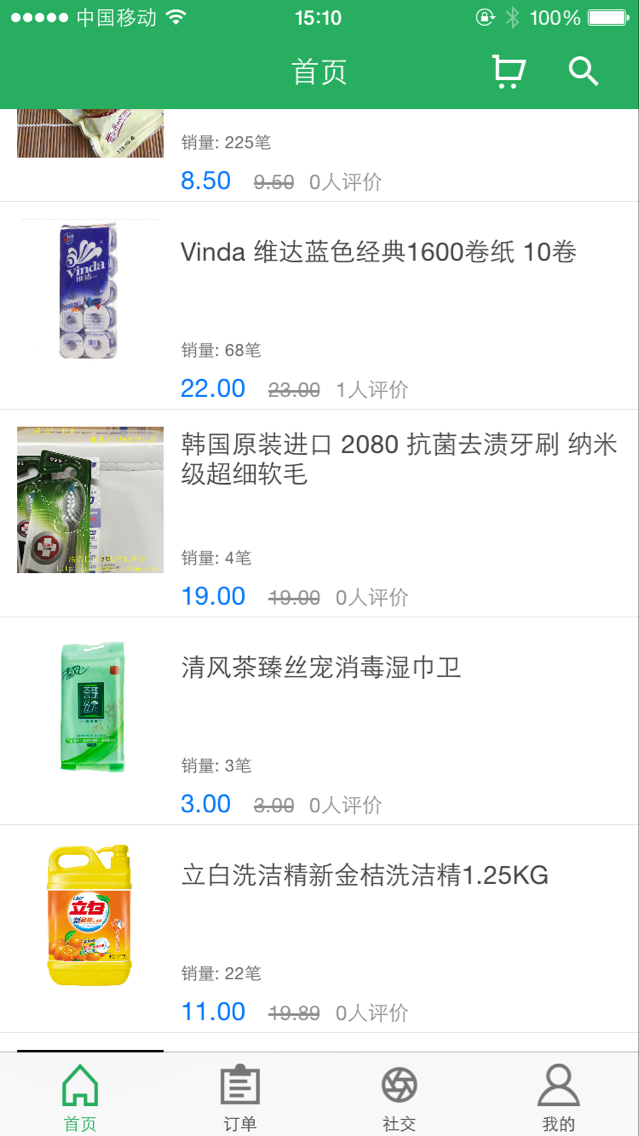Image resolution: width=639 pixels, height=1136 pixels.
Task: View the 韩国原装进口 2080 牙刷 item
Action: 399,459
